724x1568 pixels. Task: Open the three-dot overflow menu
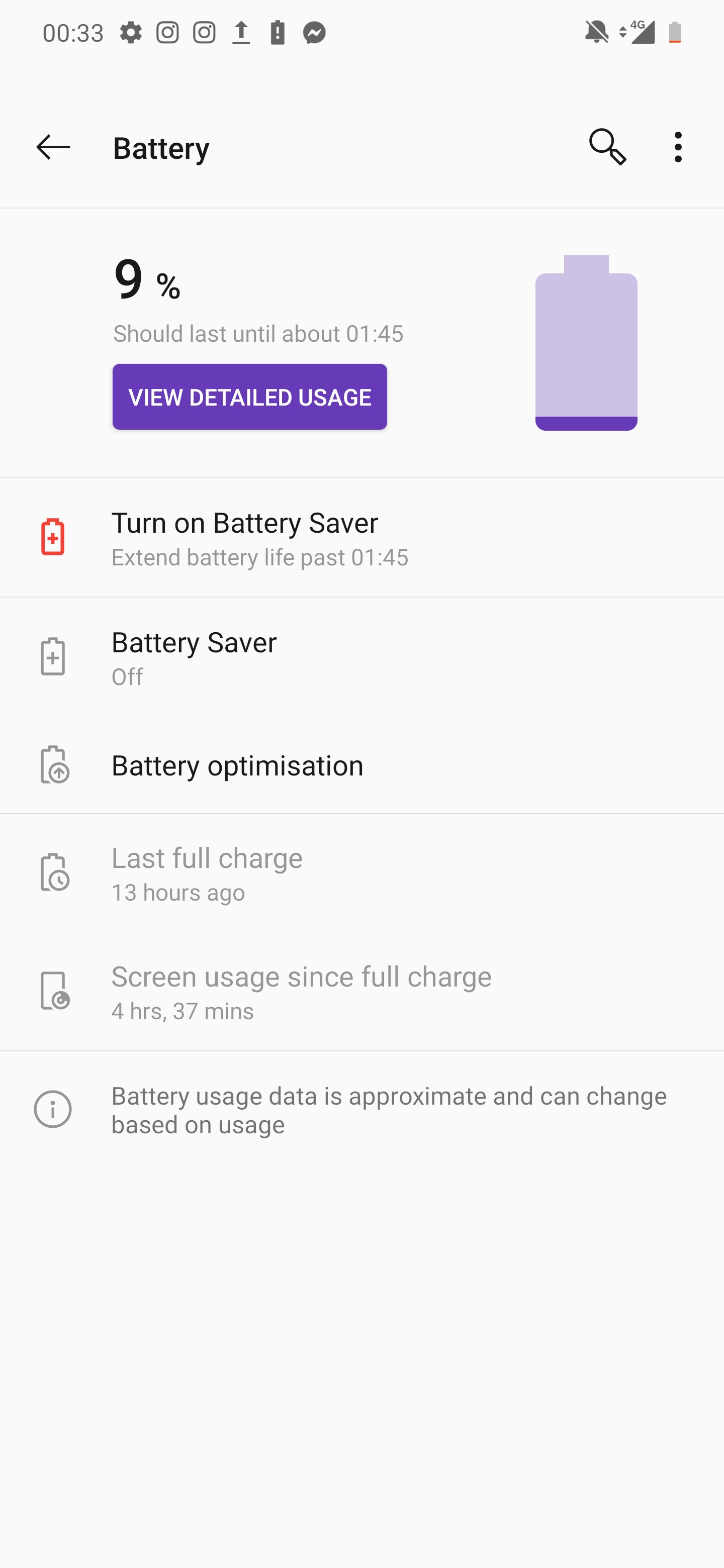point(678,147)
